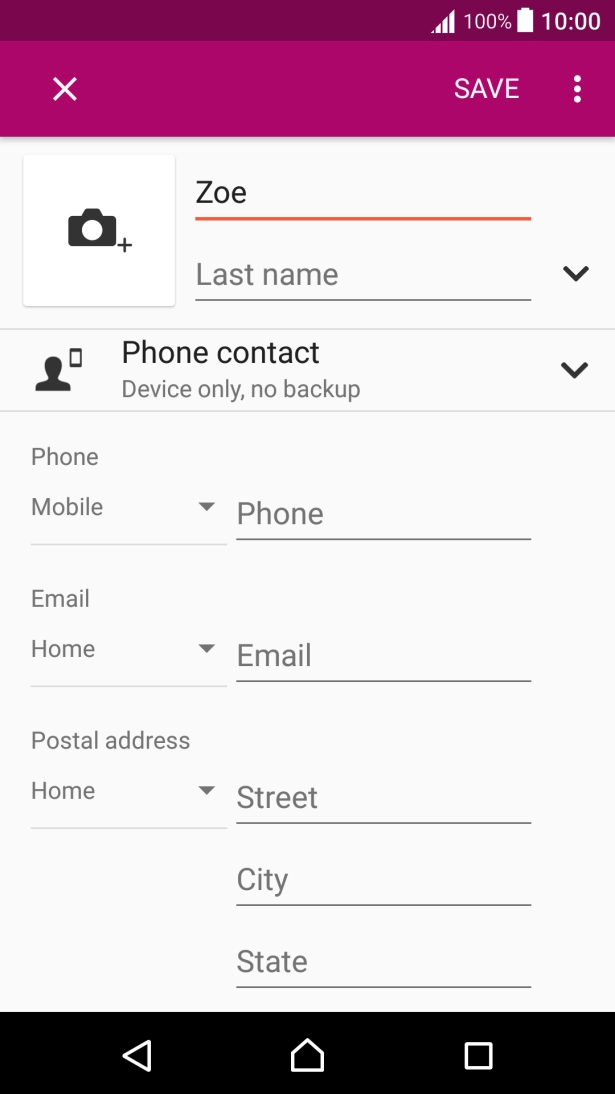This screenshot has width=615, height=1094.
Task: Focus the State field
Action: [x=383, y=962]
